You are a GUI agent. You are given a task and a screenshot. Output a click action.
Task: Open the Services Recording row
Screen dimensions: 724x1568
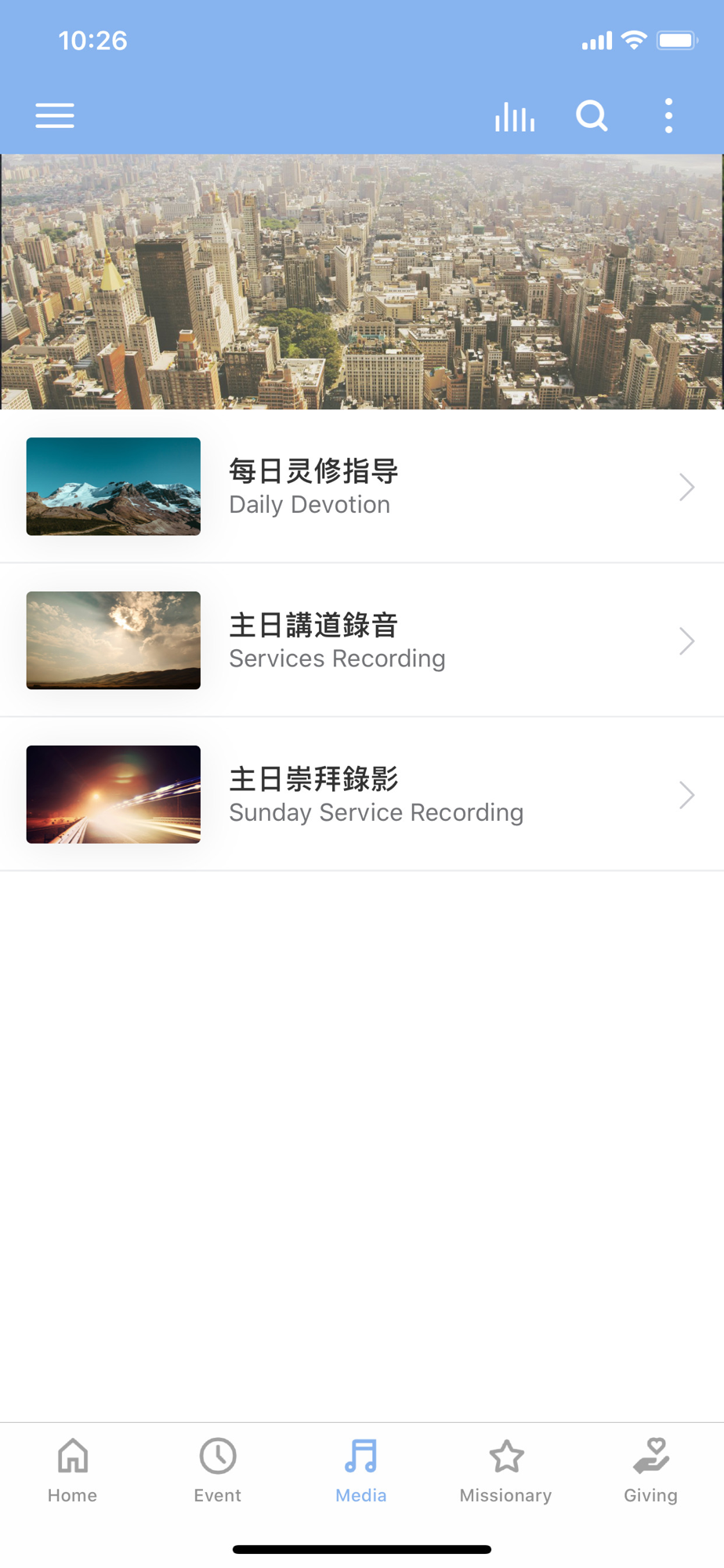[362, 641]
